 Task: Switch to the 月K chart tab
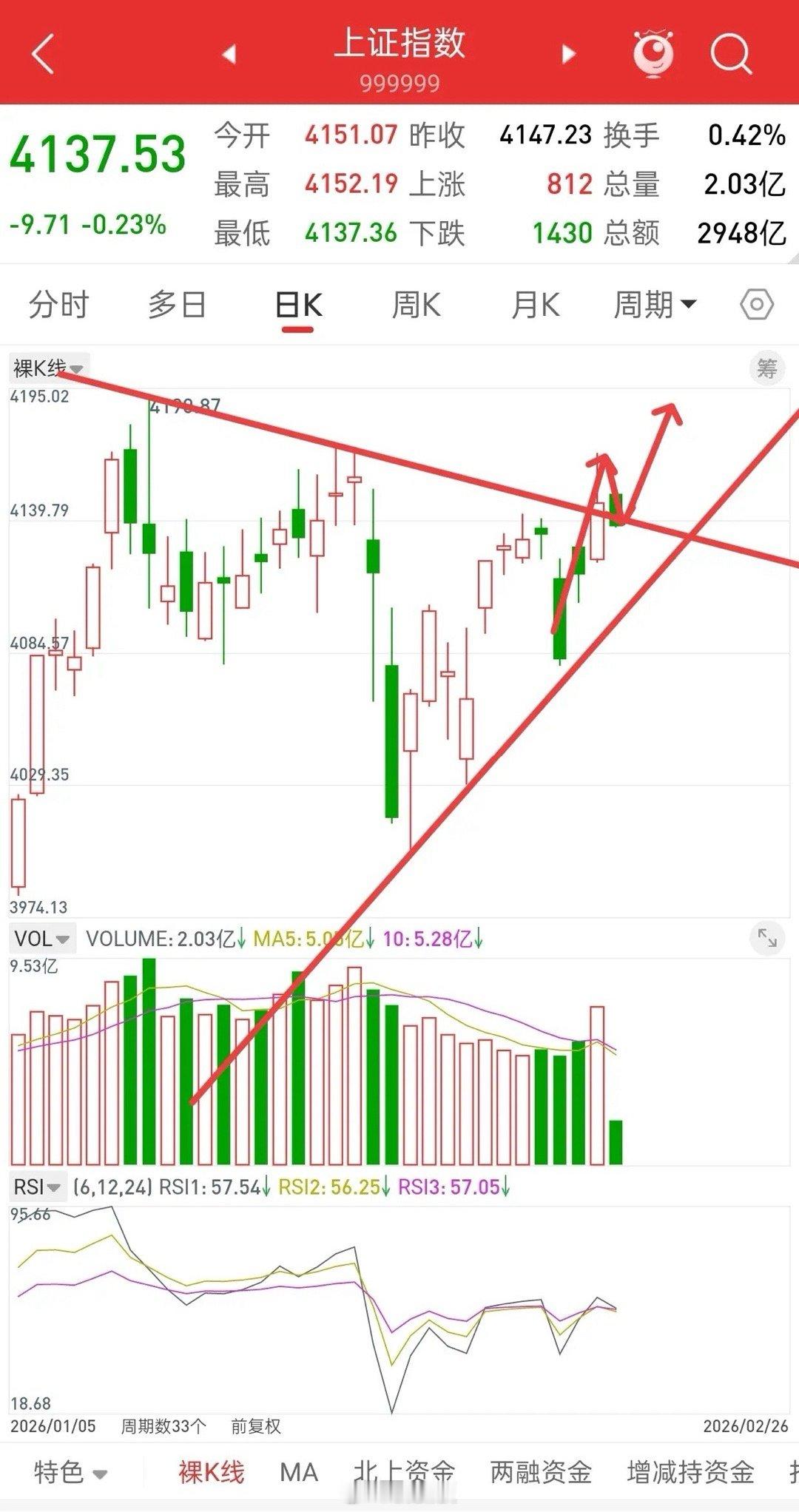536,305
